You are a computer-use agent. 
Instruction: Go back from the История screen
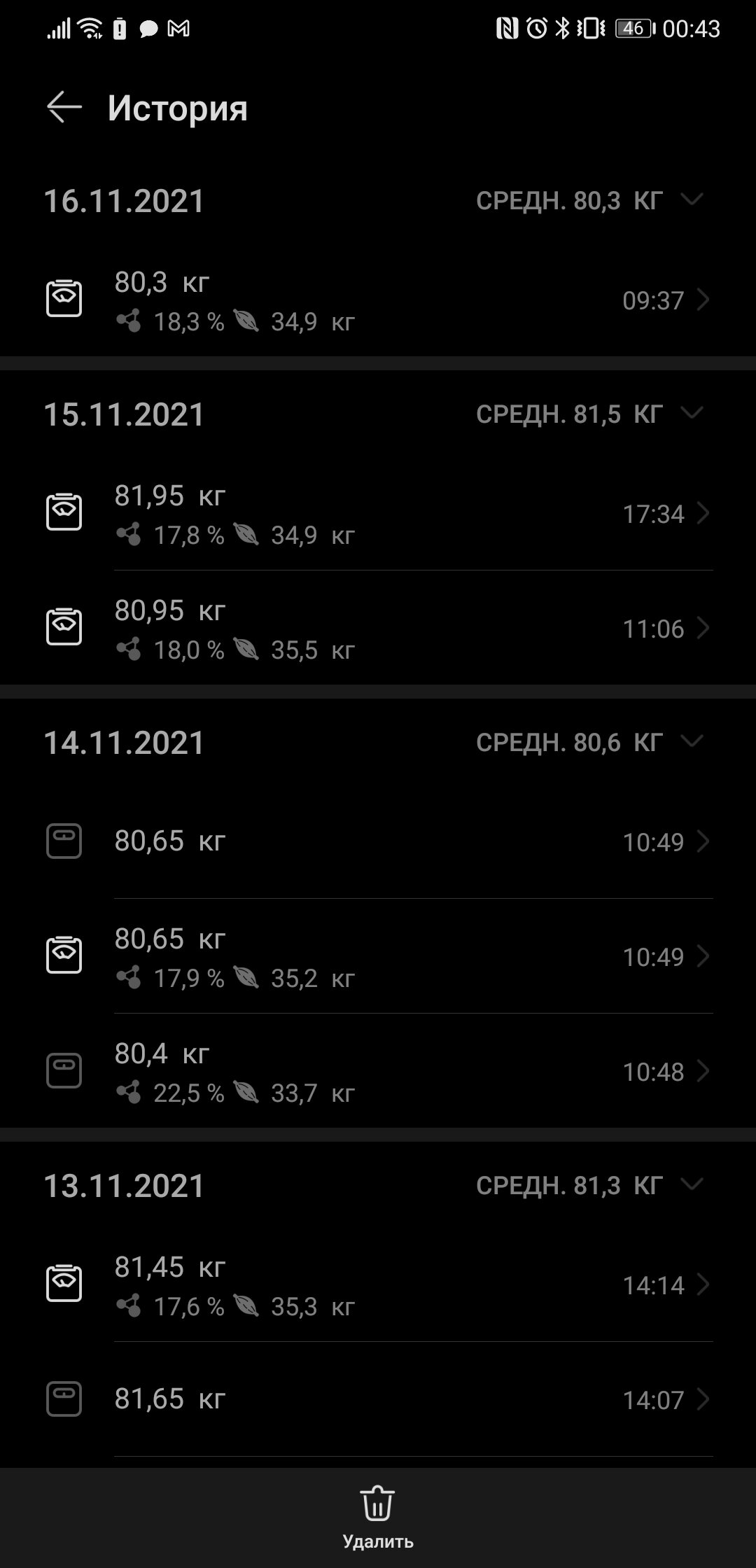pos(64,108)
